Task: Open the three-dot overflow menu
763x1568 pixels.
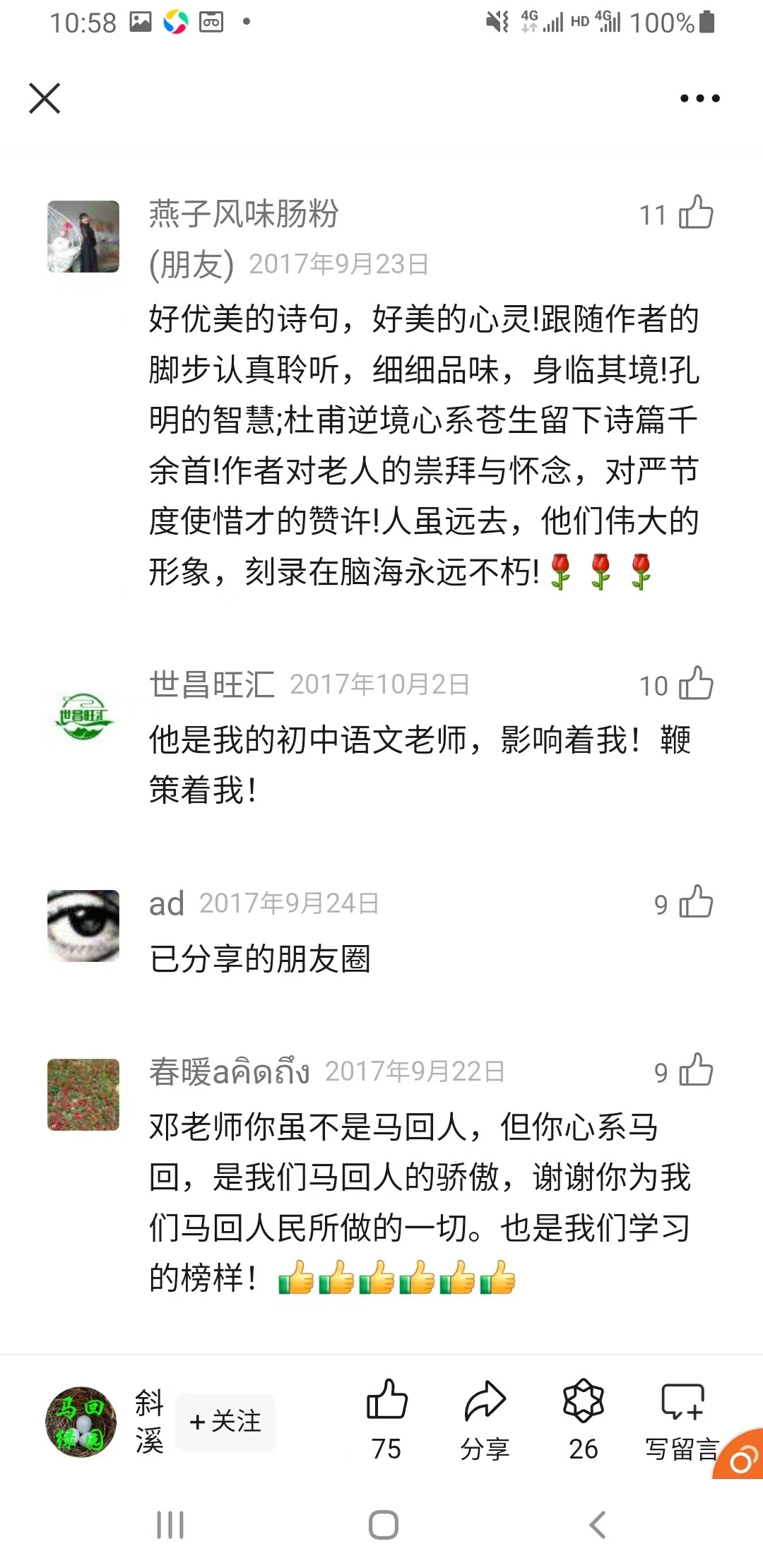Action: click(699, 98)
